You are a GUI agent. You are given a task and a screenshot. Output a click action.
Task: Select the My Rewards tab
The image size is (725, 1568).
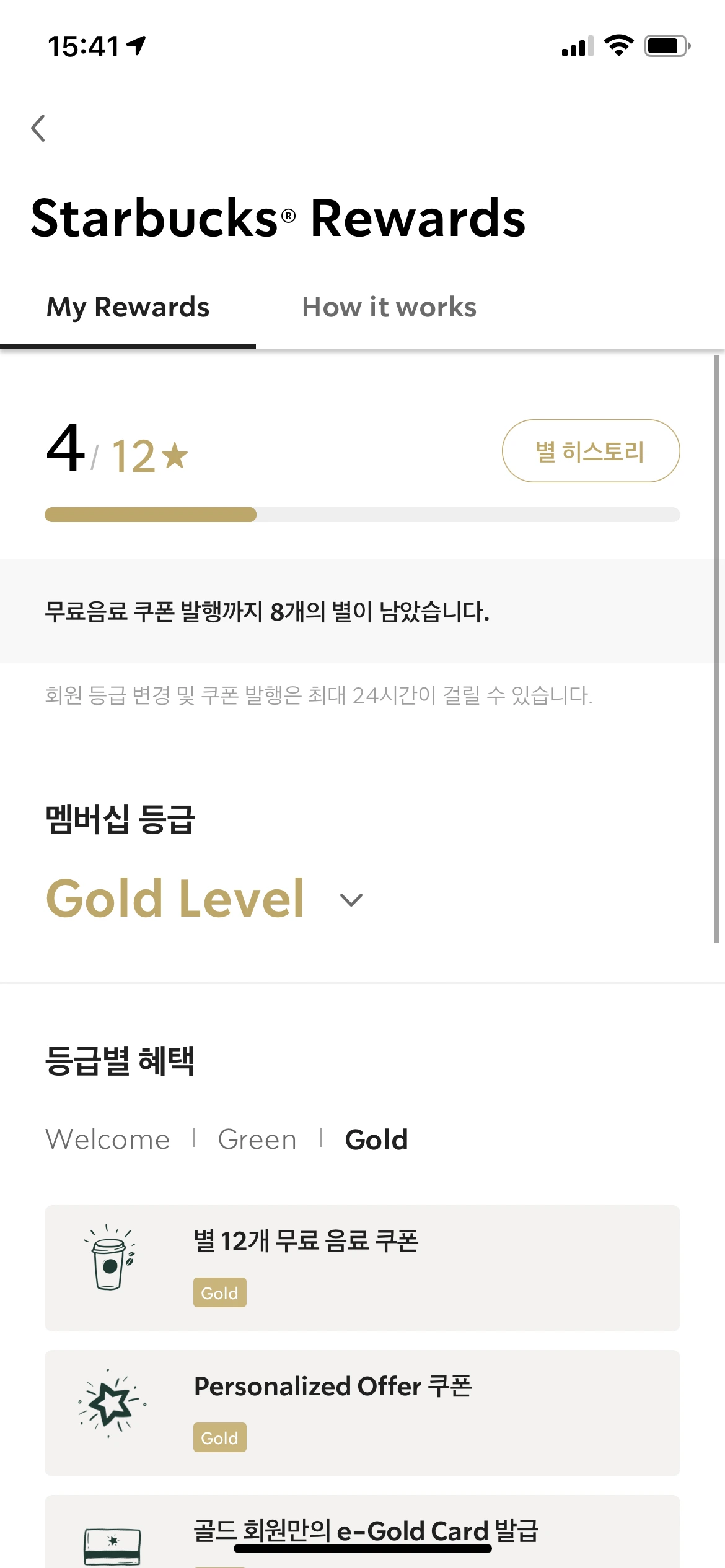(x=129, y=307)
